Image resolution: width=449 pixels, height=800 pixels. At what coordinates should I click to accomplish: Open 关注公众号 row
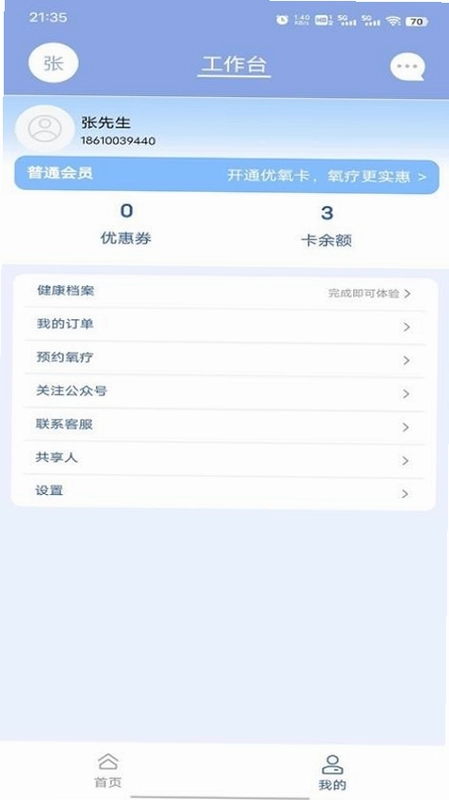[224, 393]
